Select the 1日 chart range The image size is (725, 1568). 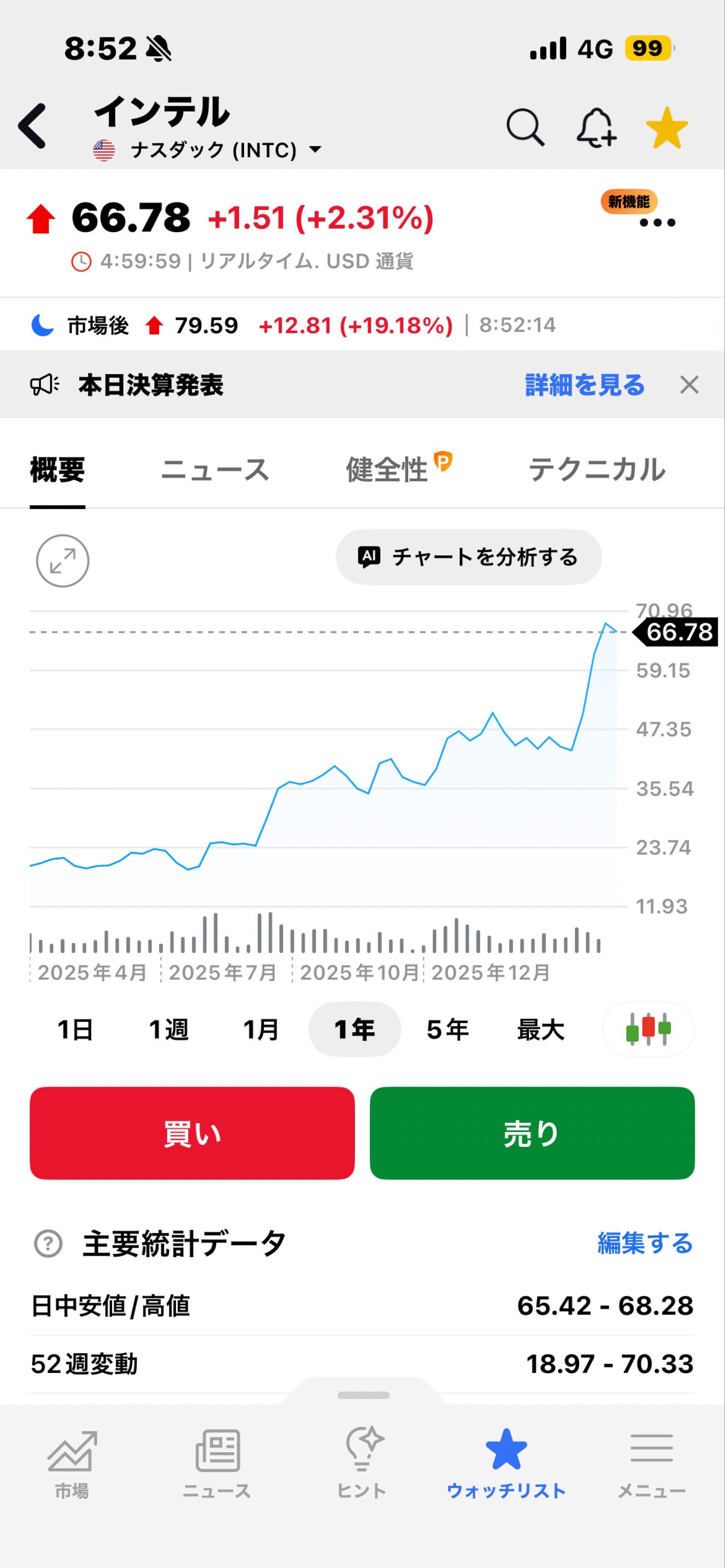pyautogui.click(x=75, y=1029)
